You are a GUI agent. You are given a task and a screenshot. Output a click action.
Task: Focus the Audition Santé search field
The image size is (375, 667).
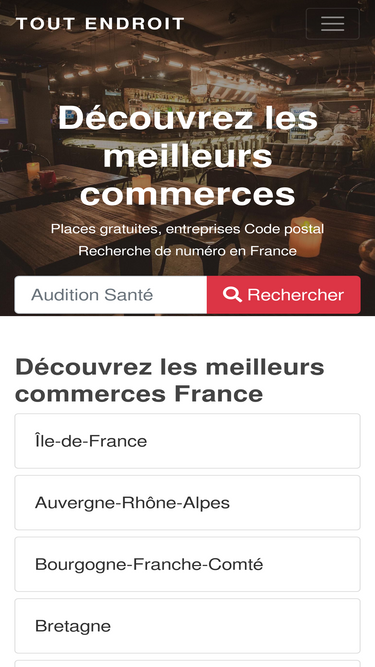point(111,295)
